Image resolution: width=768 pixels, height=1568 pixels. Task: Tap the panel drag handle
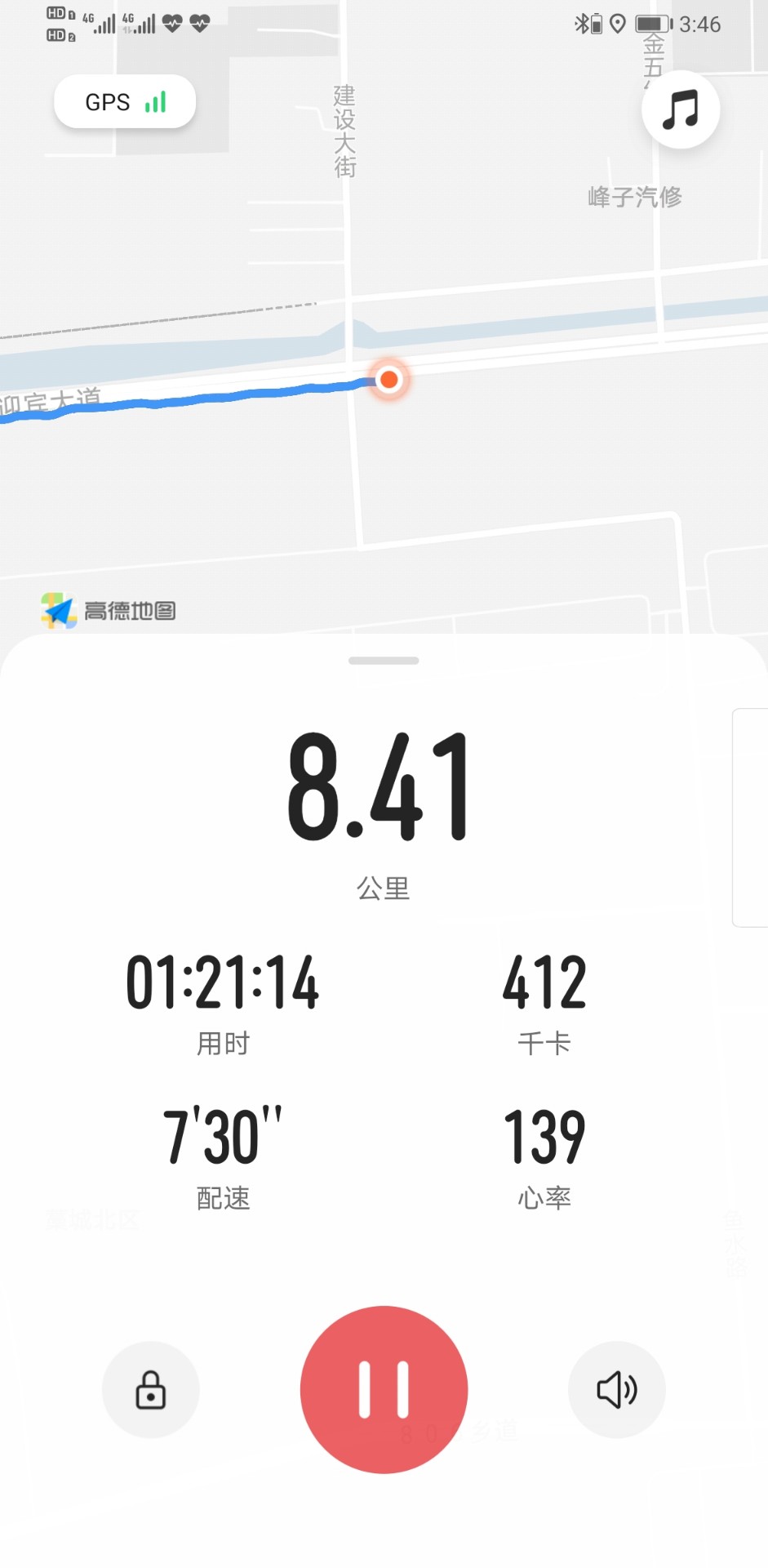point(384,660)
